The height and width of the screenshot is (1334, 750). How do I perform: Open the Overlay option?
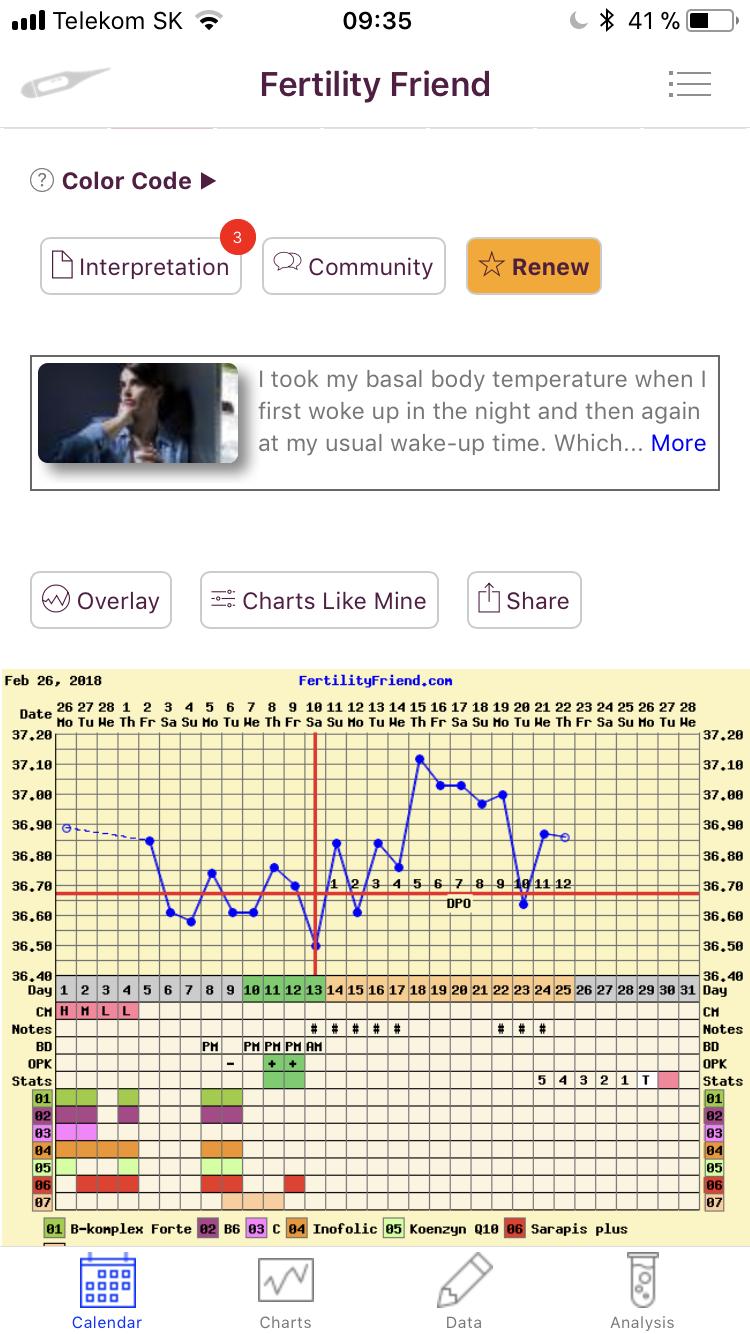point(101,600)
